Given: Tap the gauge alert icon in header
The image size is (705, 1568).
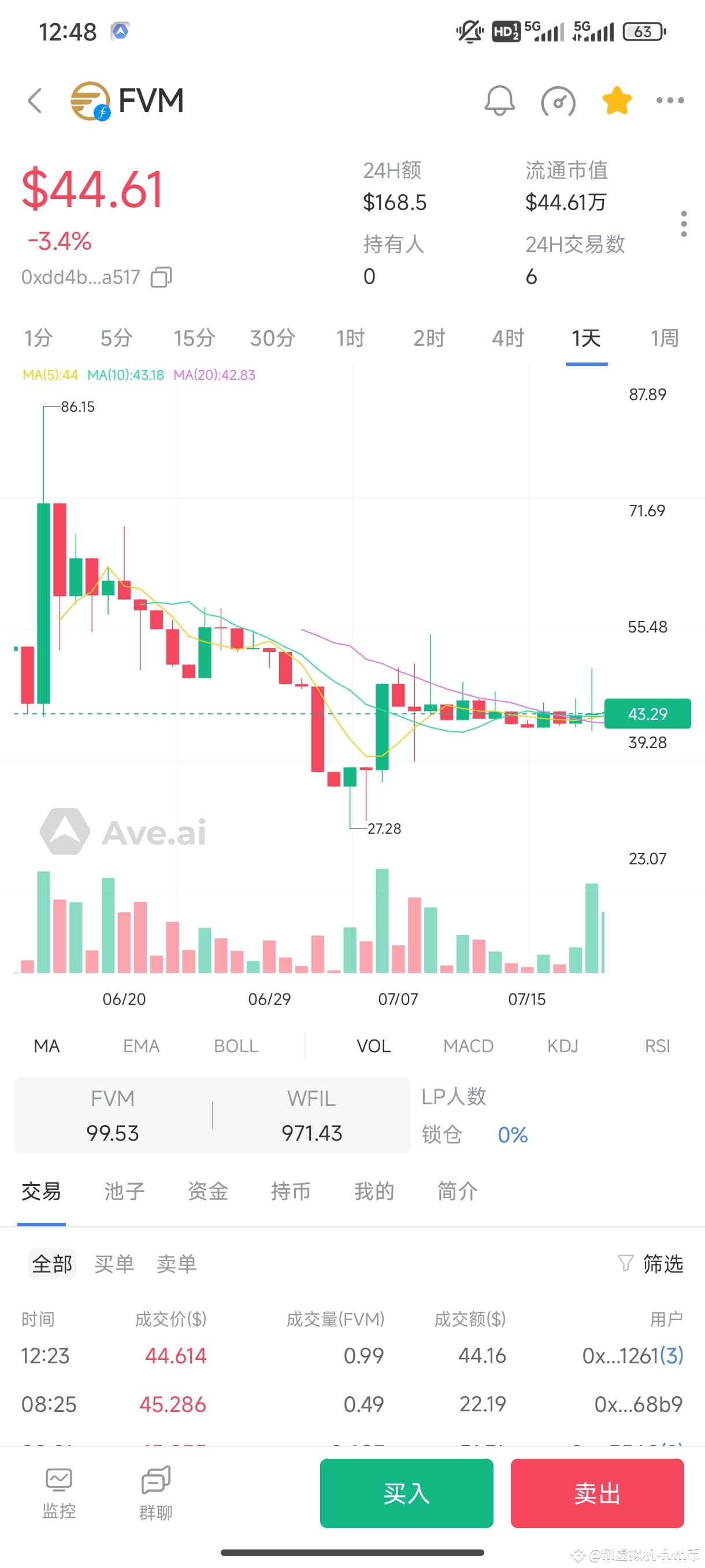Looking at the screenshot, I should pos(558,102).
